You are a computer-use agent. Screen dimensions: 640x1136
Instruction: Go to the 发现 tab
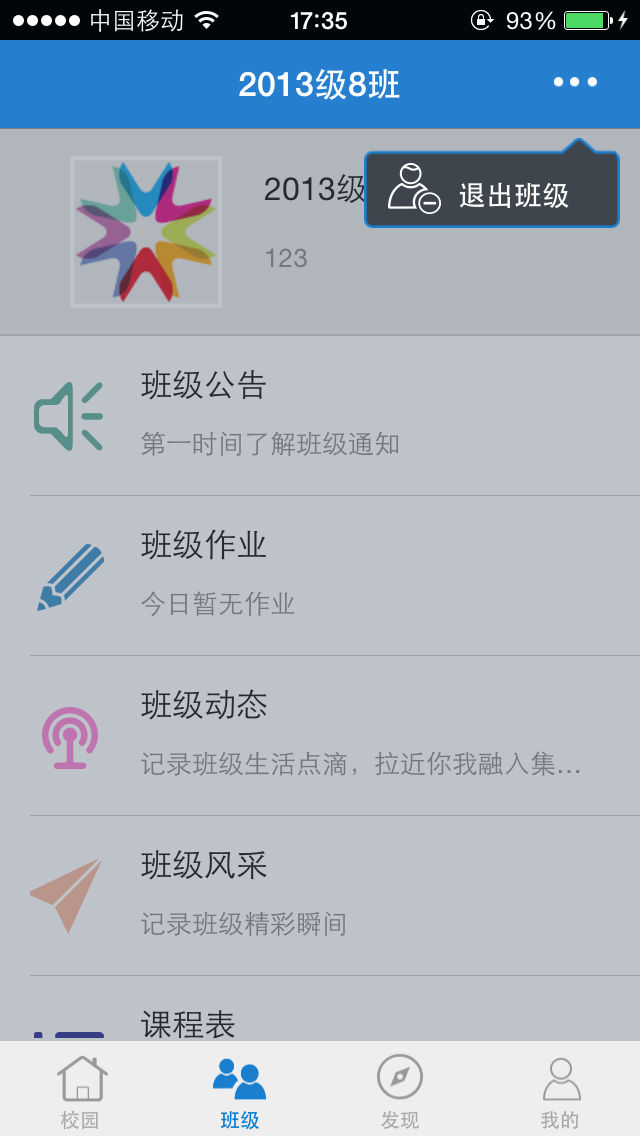[400, 1090]
